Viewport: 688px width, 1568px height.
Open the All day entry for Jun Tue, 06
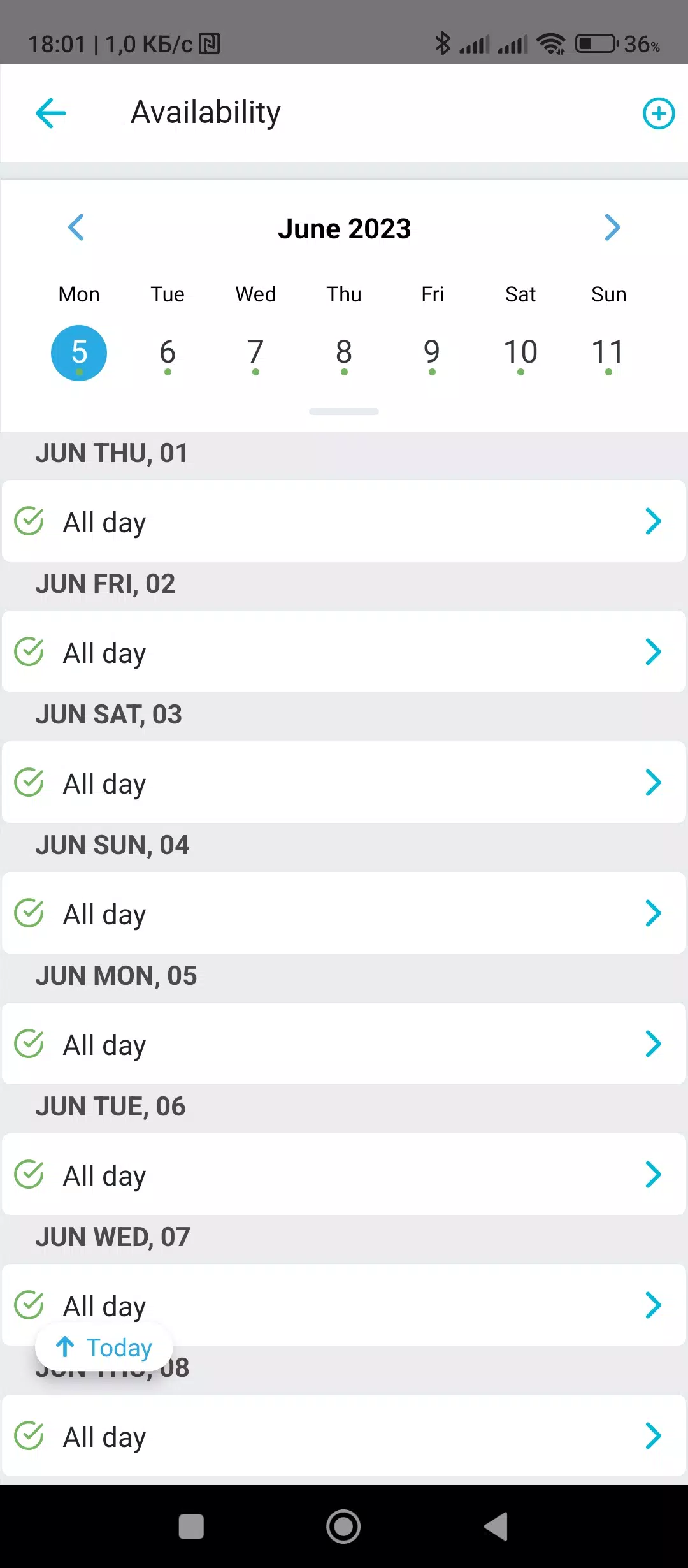coord(344,1174)
